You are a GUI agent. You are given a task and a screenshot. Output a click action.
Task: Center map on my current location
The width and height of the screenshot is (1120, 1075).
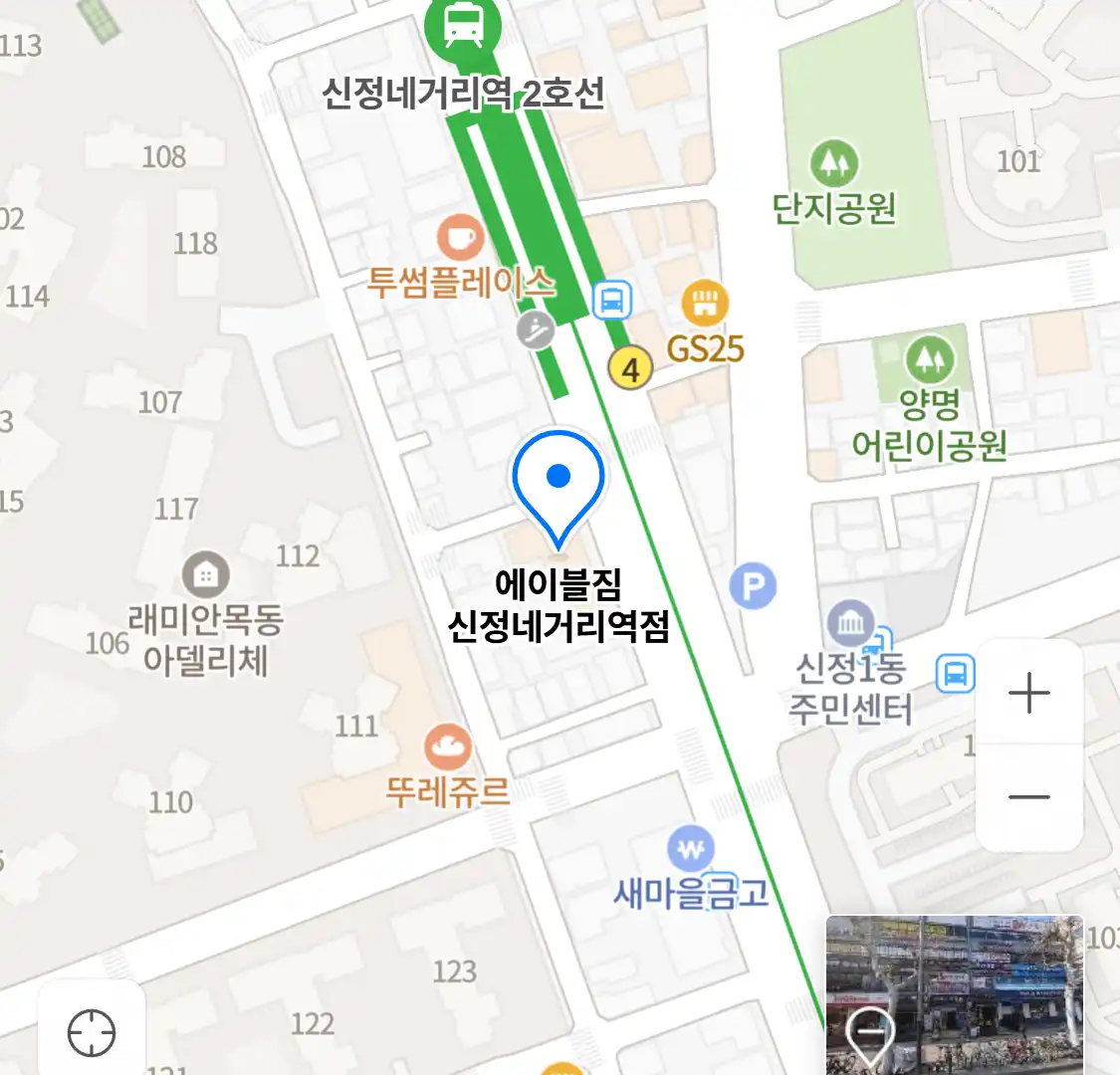92,1033
